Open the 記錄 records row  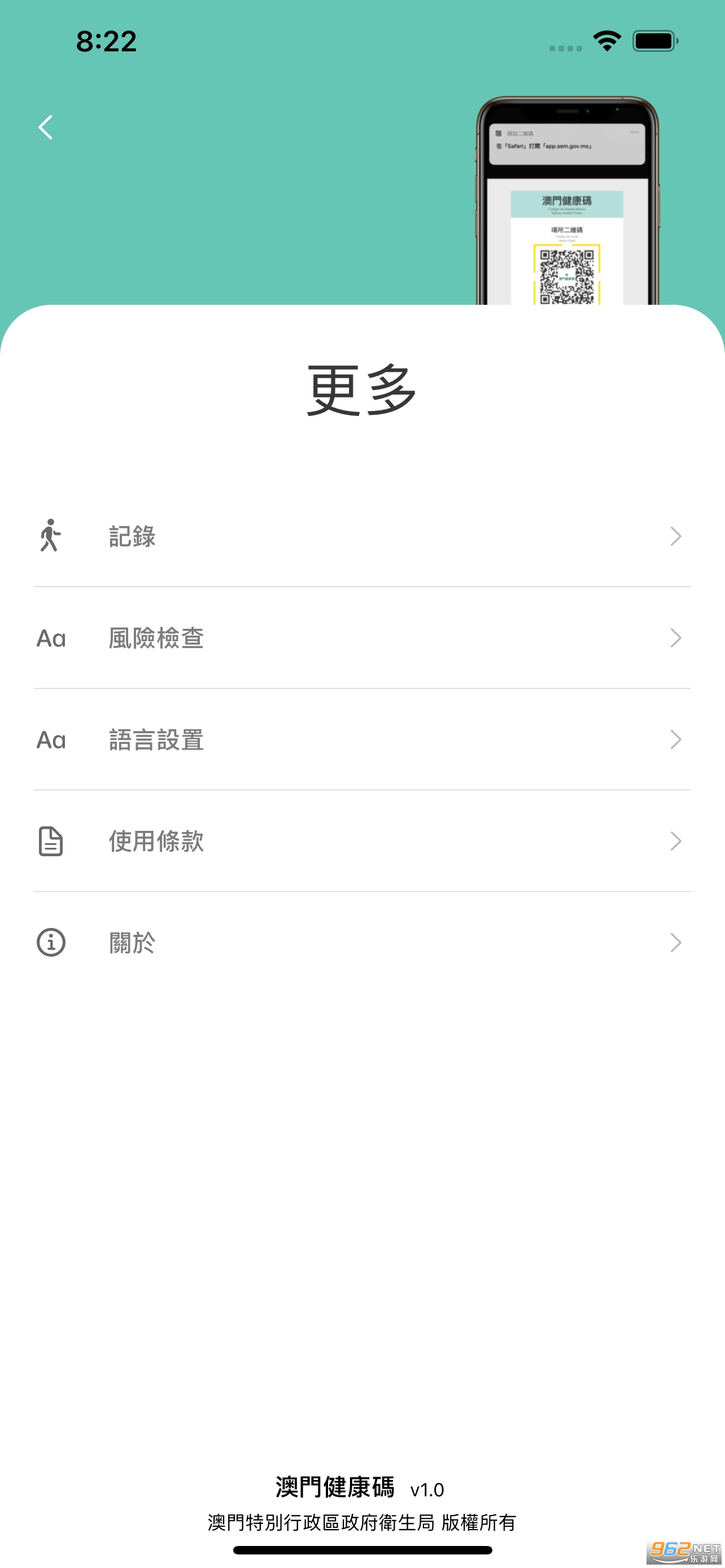click(x=361, y=536)
